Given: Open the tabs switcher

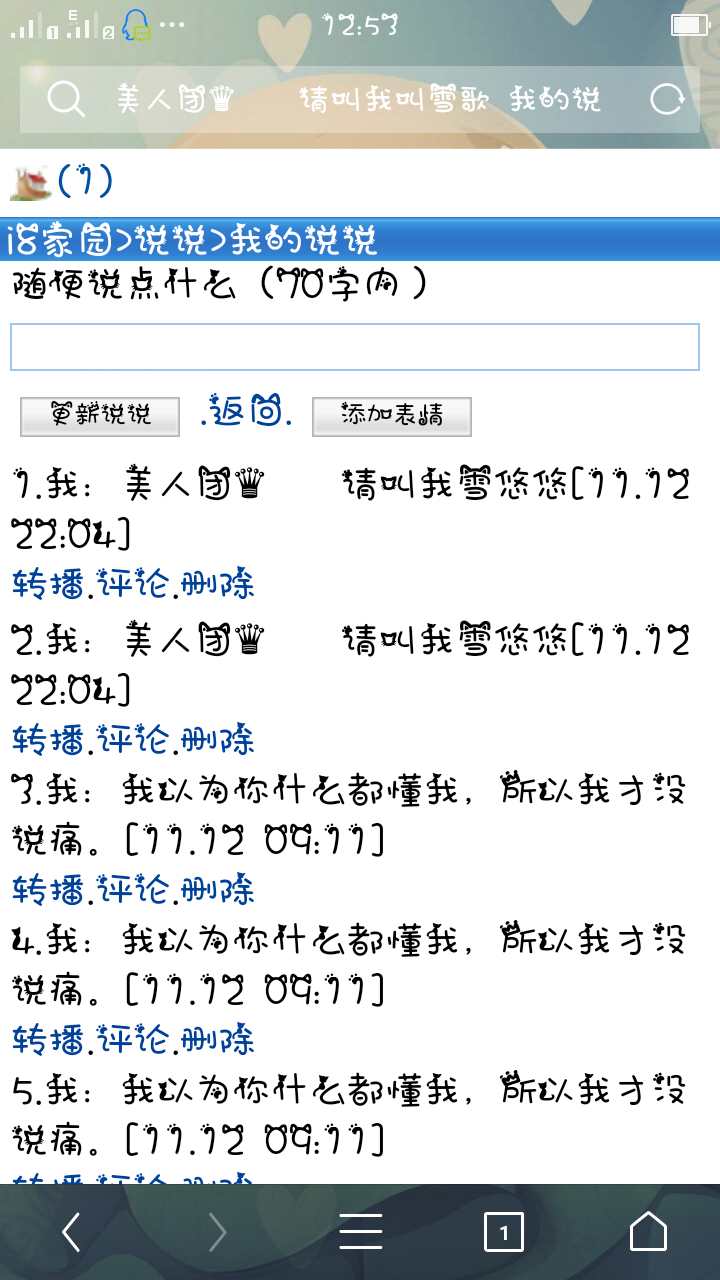Looking at the screenshot, I should tap(503, 1233).
